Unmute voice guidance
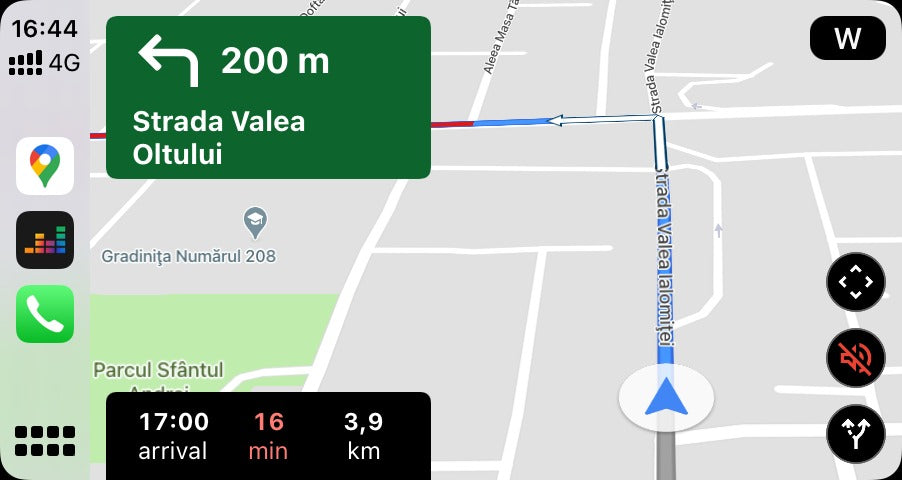The image size is (902, 480). (856, 358)
